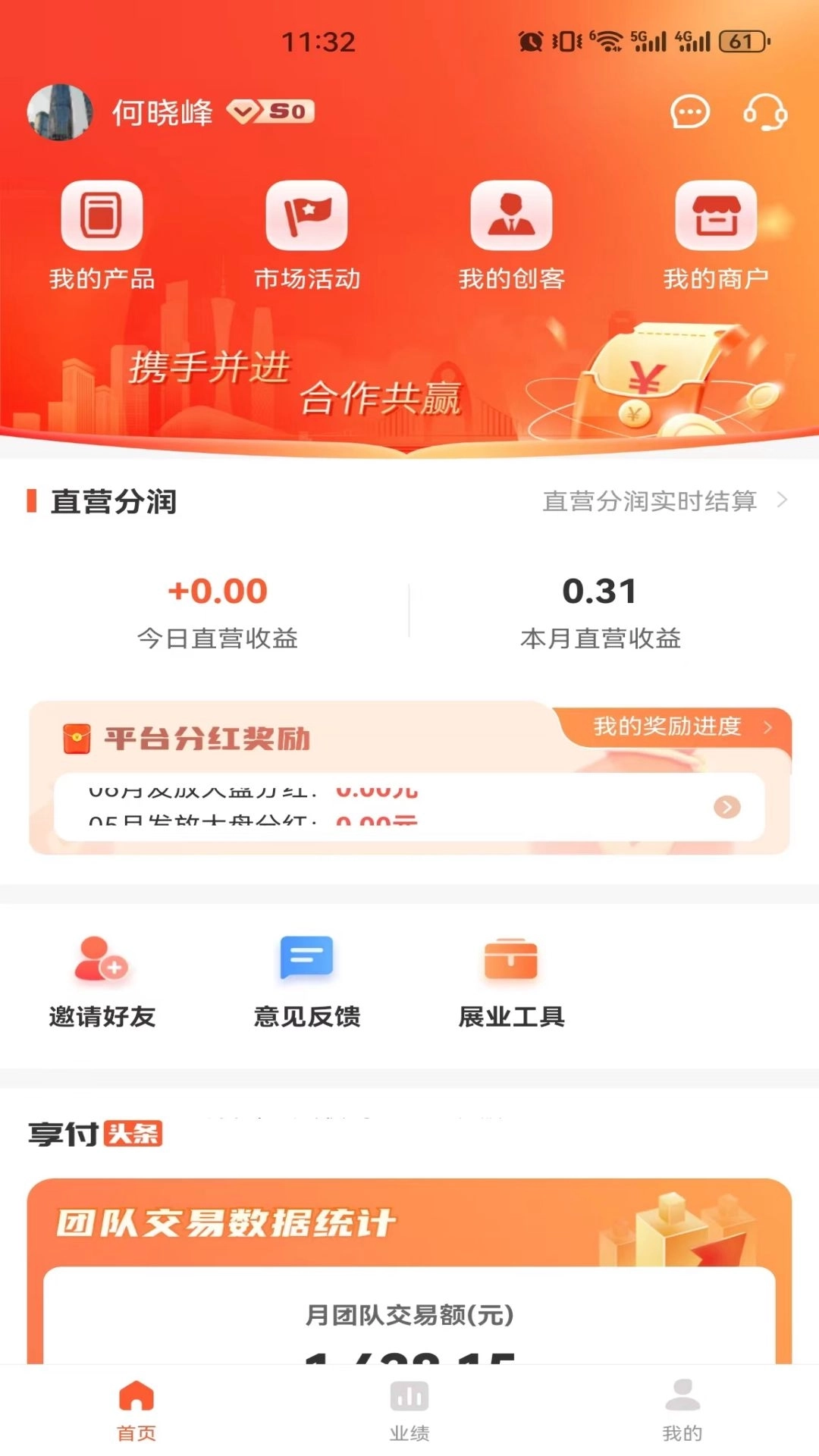Expand the dividend announcement list arrow
Viewport: 819px width, 1456px height.
726,807
